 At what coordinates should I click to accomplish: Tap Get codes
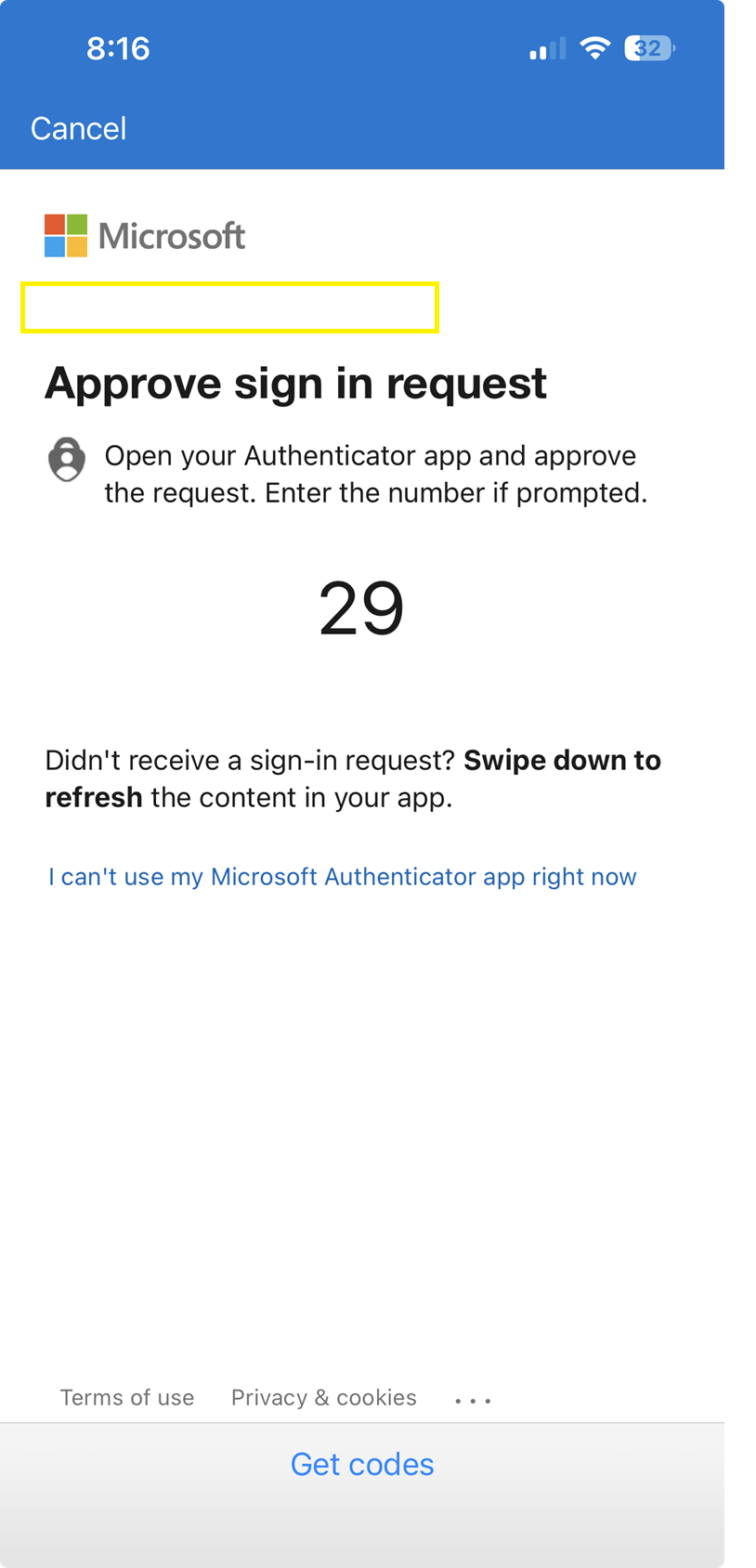click(x=362, y=1464)
